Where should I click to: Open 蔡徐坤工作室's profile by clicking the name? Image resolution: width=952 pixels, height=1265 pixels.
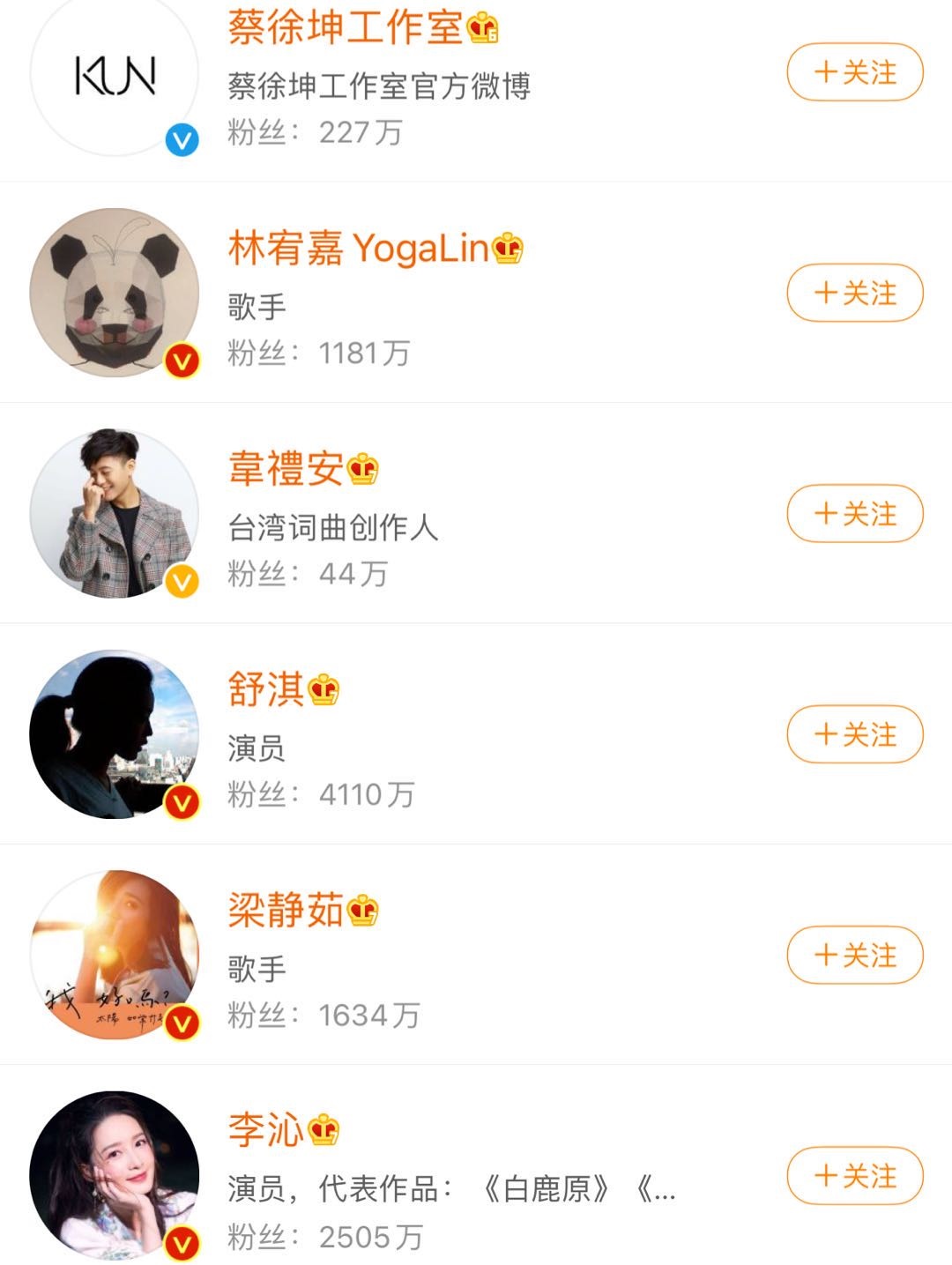[x=344, y=29]
